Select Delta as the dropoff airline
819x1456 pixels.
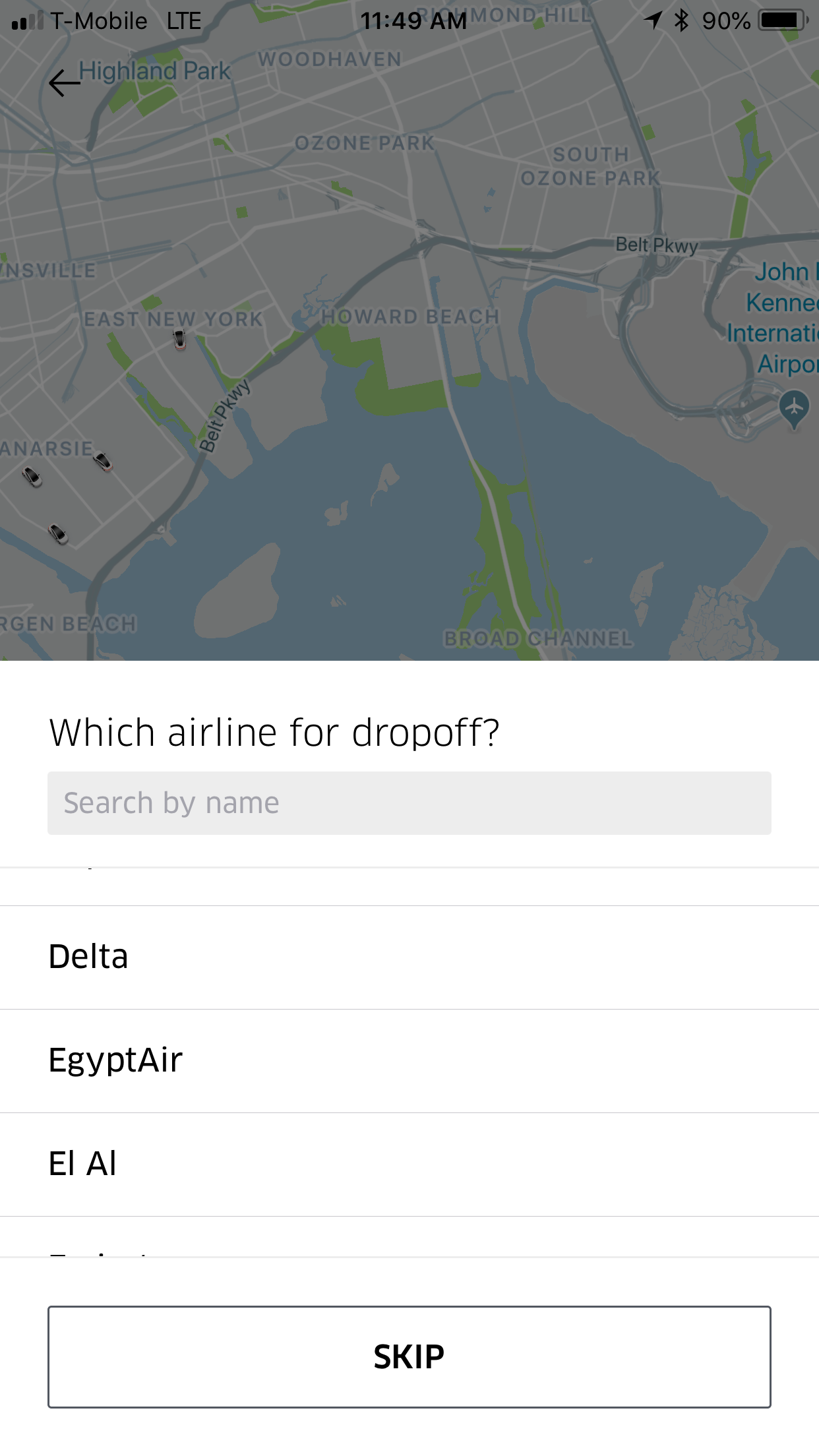click(409, 957)
